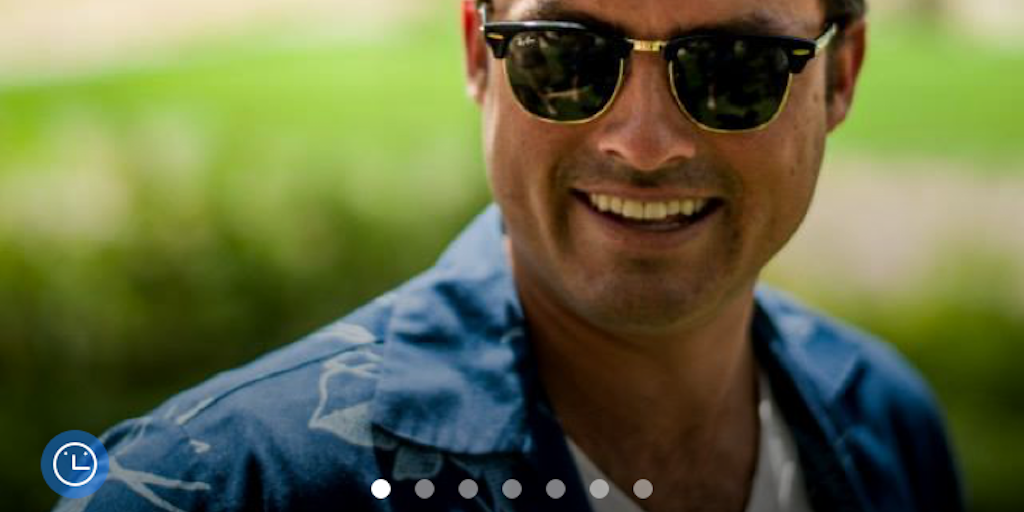Tap the blue clock icon button
The height and width of the screenshot is (512, 1024).
(75, 464)
